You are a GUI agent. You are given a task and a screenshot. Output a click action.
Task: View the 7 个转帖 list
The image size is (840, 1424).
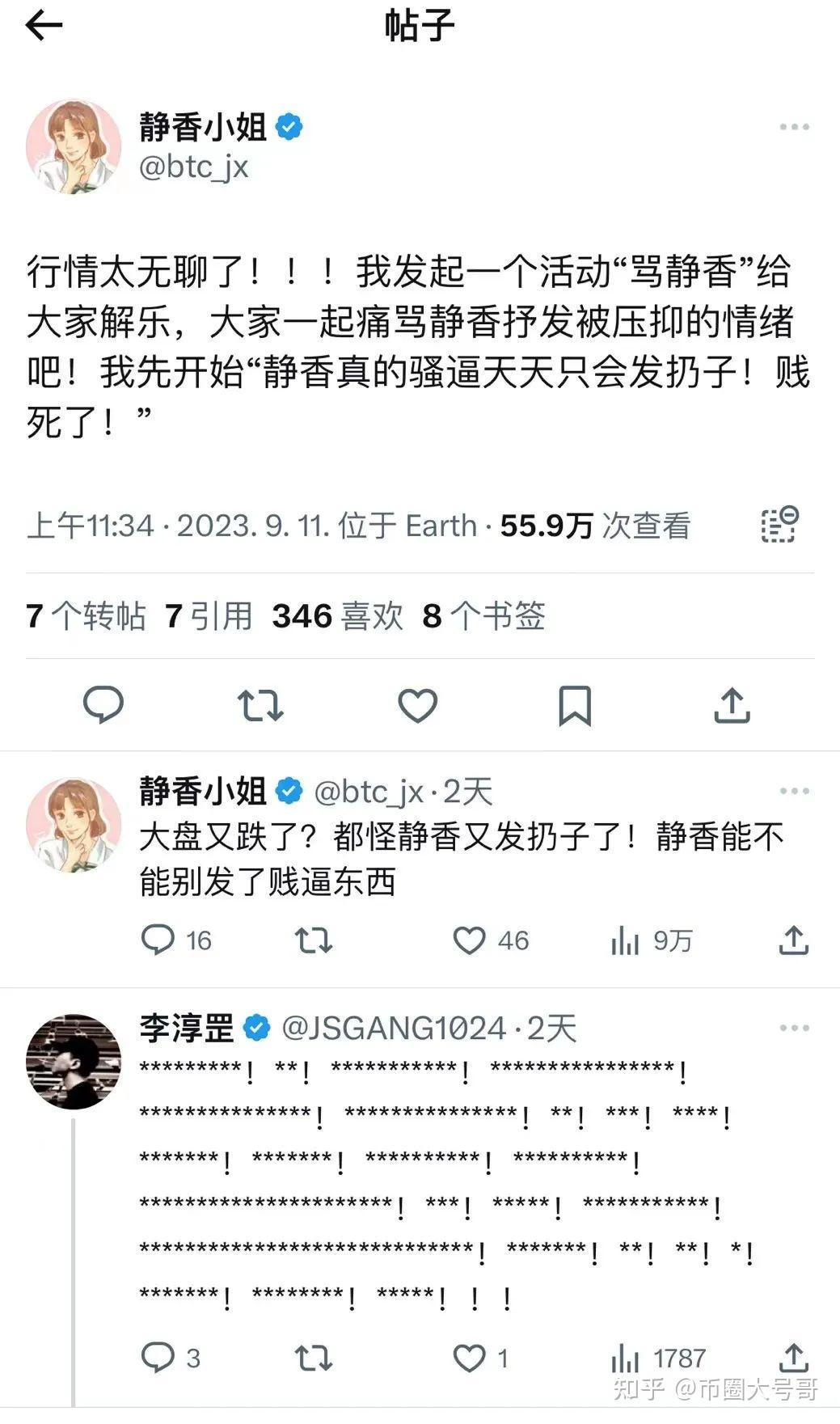86,616
